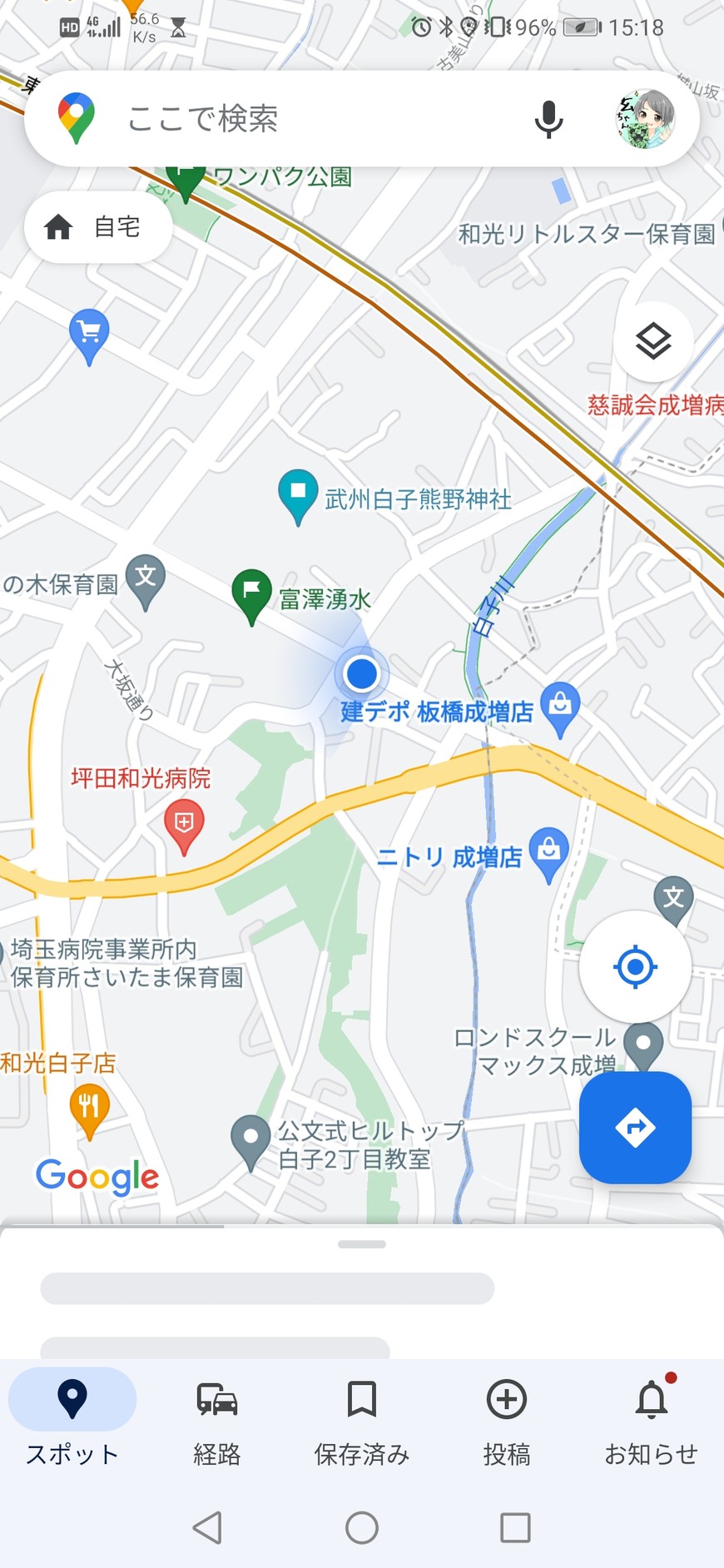This screenshot has width=724, height=1568.
Task: Select the 建デポ 板橋成増店 shop pin
Action: (560, 707)
